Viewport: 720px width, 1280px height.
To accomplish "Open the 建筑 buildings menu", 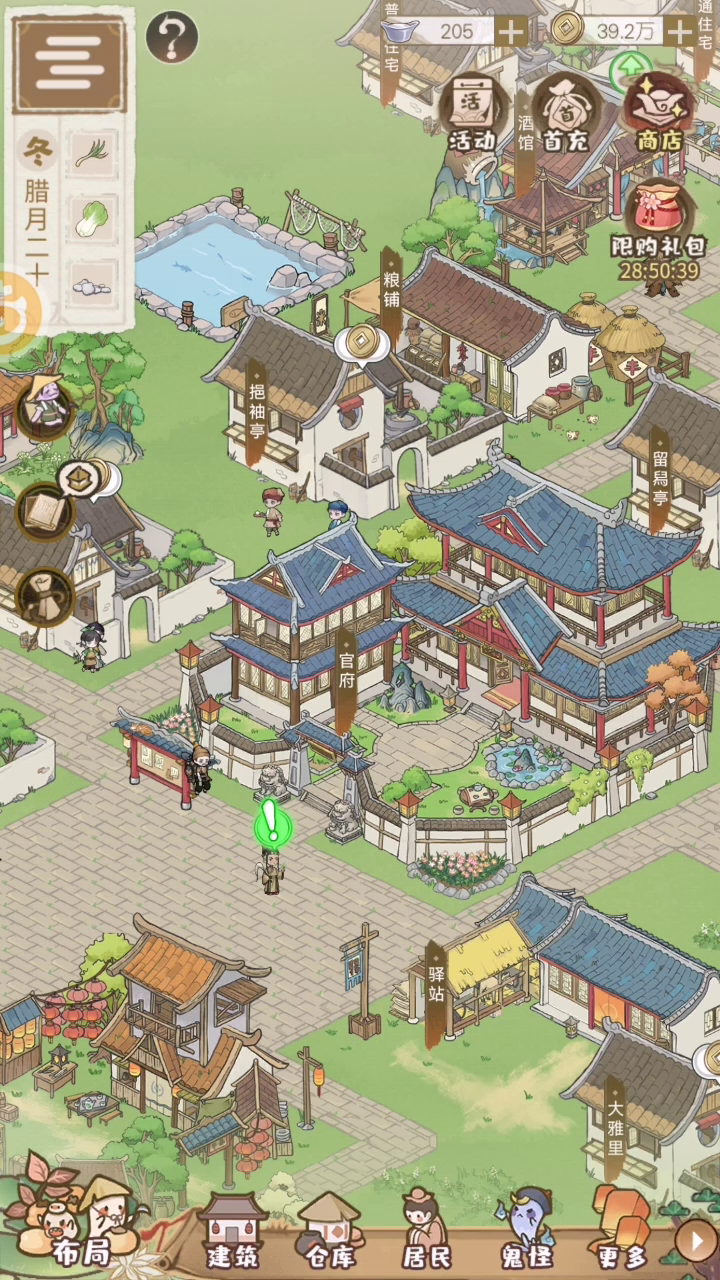I will click(x=232, y=1232).
